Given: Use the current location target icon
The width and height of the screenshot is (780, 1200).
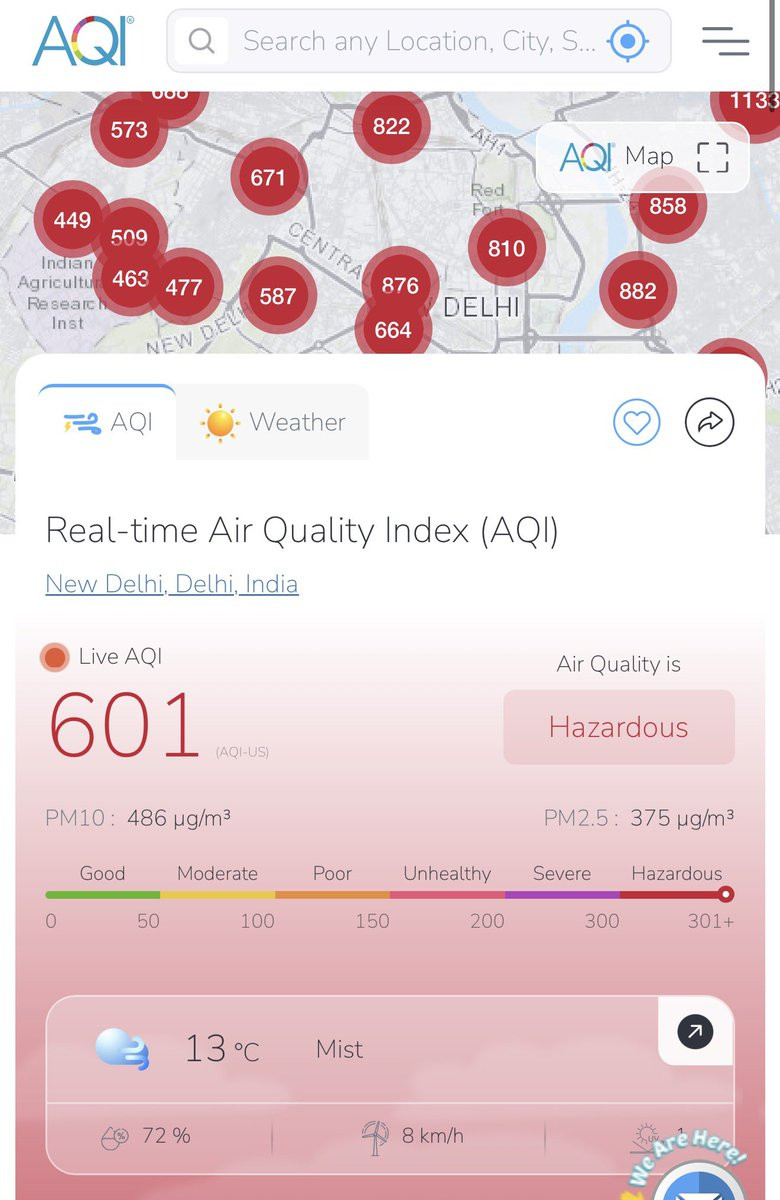Looking at the screenshot, I should click(629, 41).
